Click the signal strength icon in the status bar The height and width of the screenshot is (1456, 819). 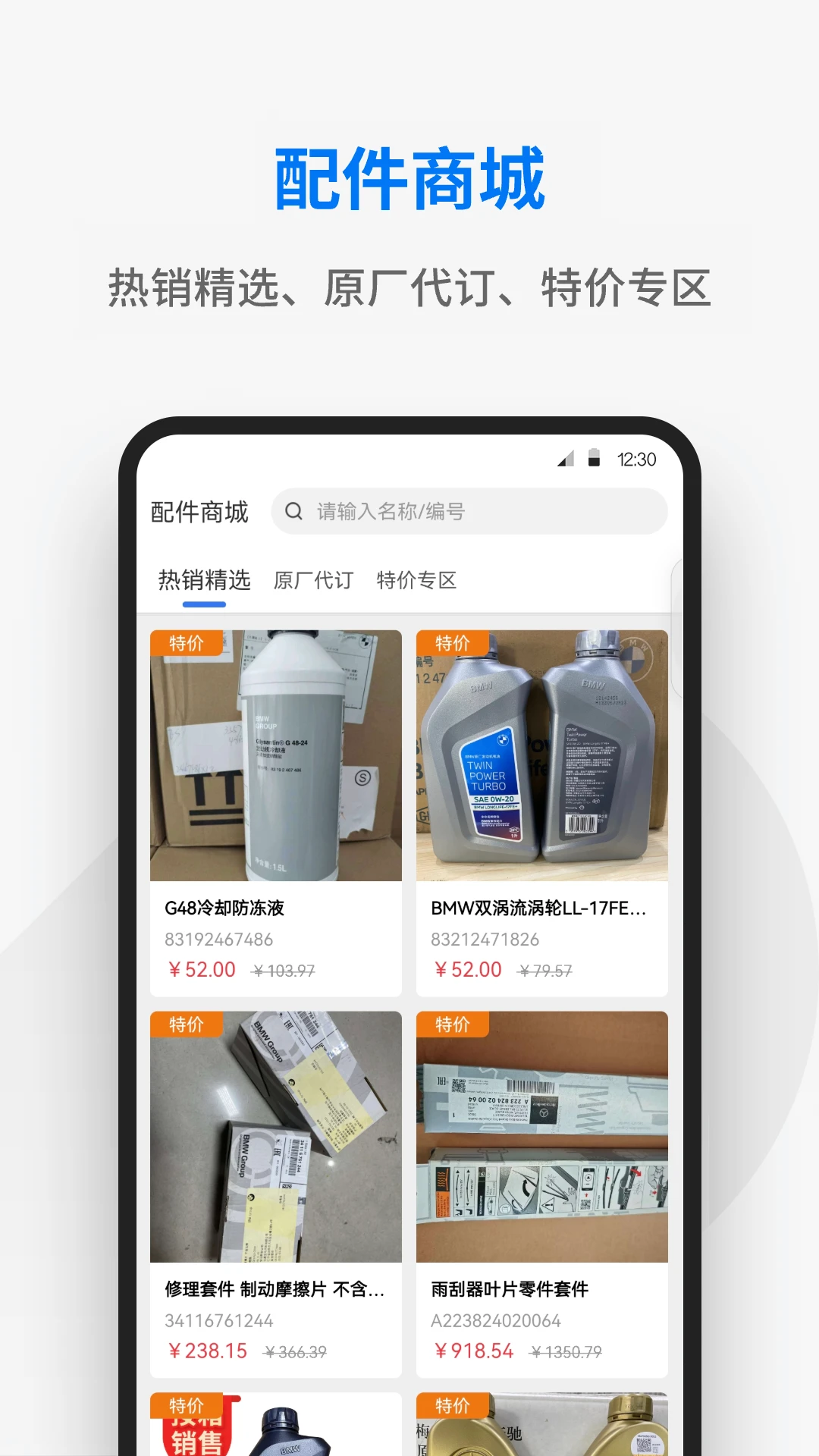tap(563, 457)
